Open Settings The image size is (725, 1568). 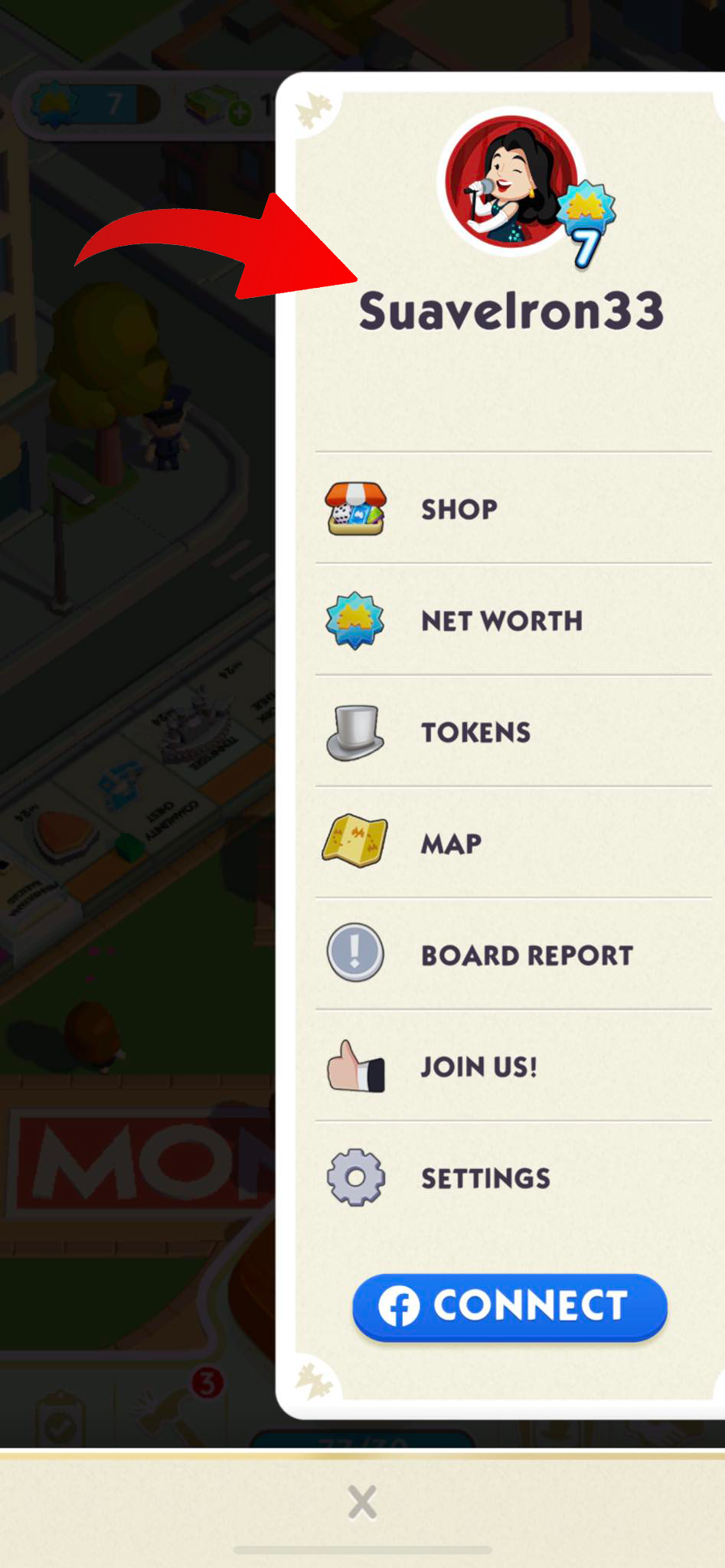click(x=485, y=1178)
